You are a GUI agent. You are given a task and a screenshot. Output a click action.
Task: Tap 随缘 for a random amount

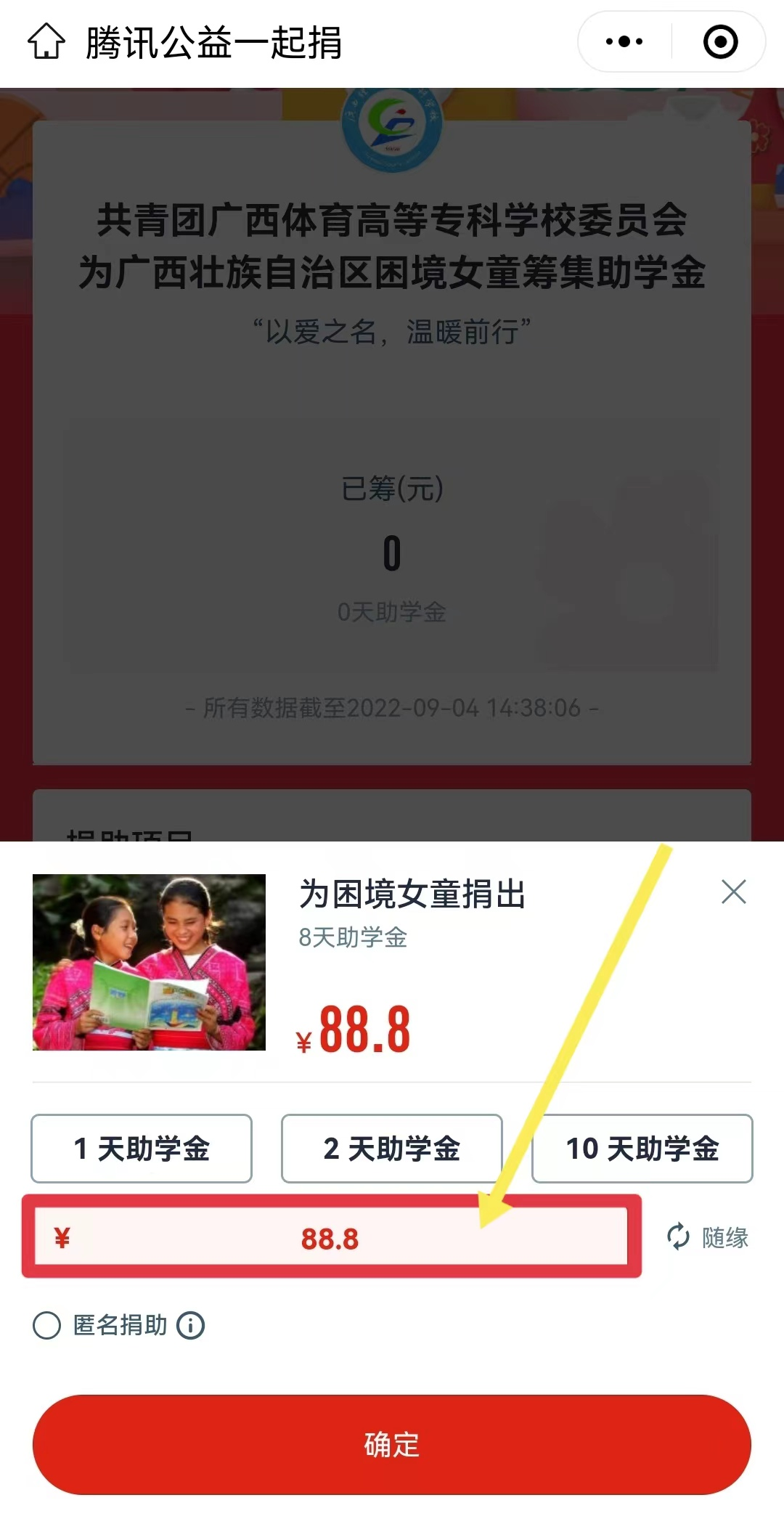pos(708,1237)
